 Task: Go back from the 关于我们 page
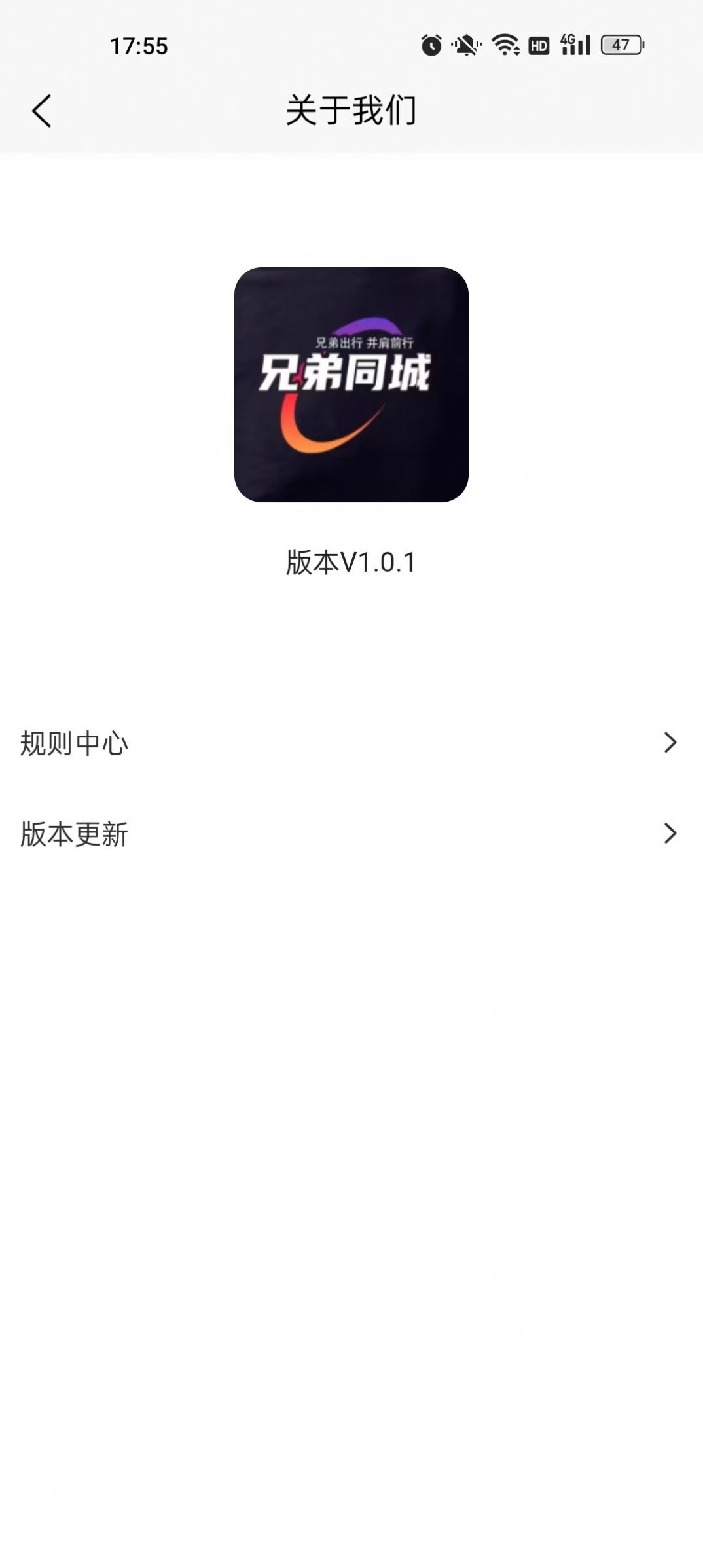pyautogui.click(x=42, y=111)
